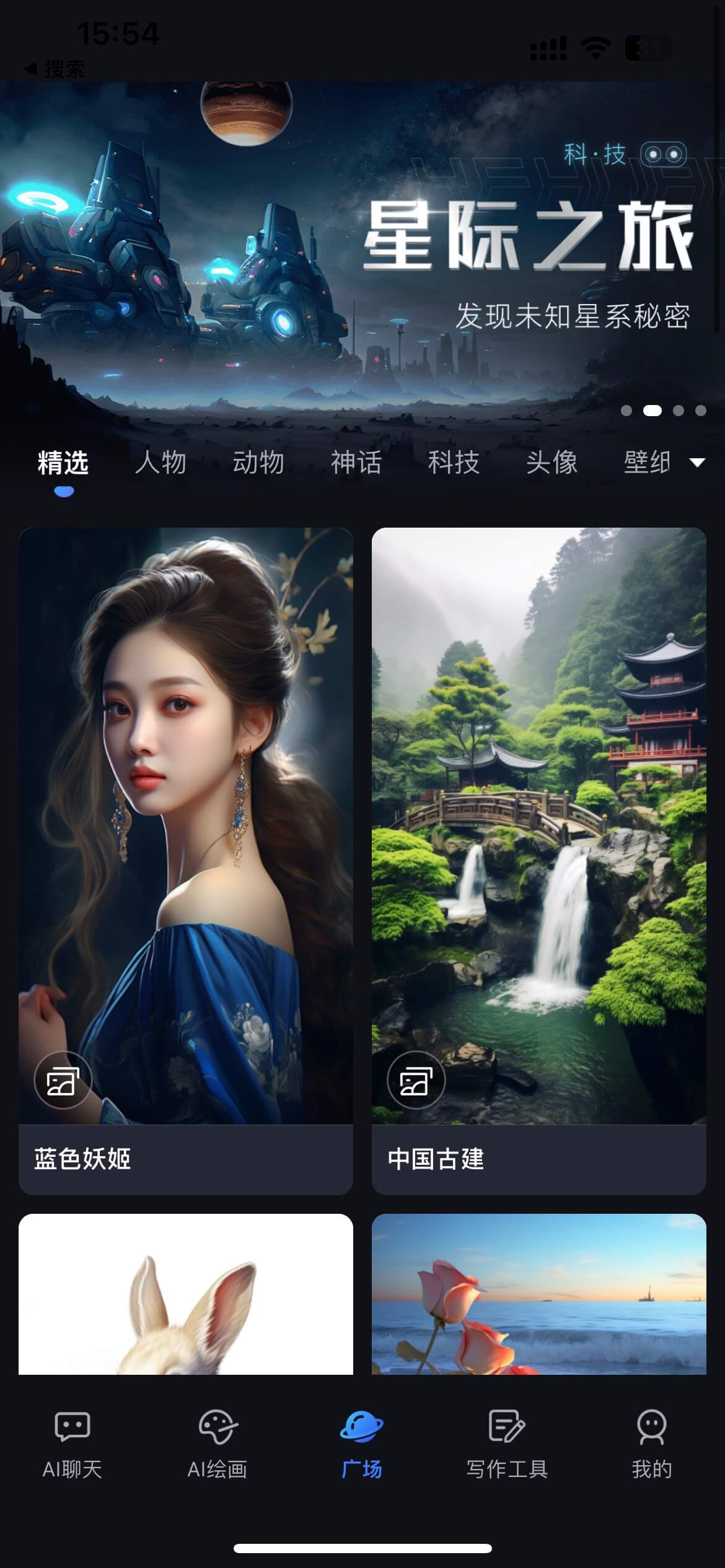Select the 精选 category tab

(63, 462)
